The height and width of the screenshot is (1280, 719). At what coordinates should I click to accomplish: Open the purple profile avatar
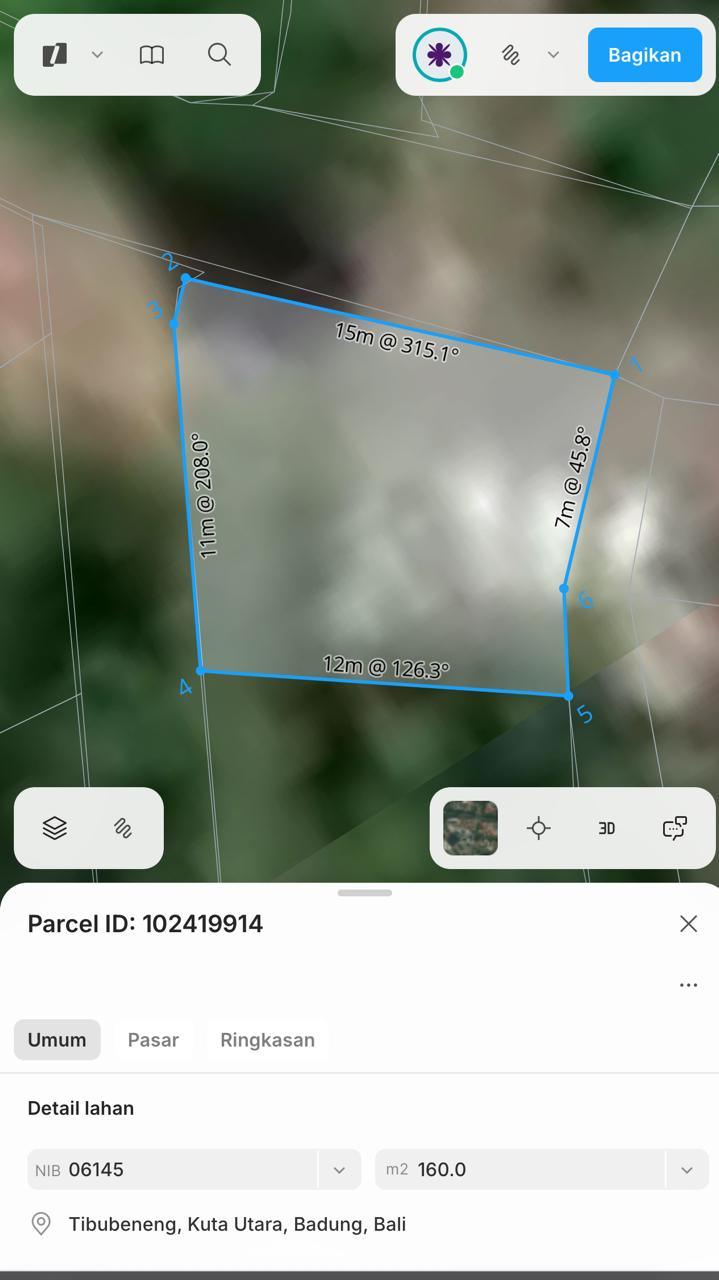[439, 55]
